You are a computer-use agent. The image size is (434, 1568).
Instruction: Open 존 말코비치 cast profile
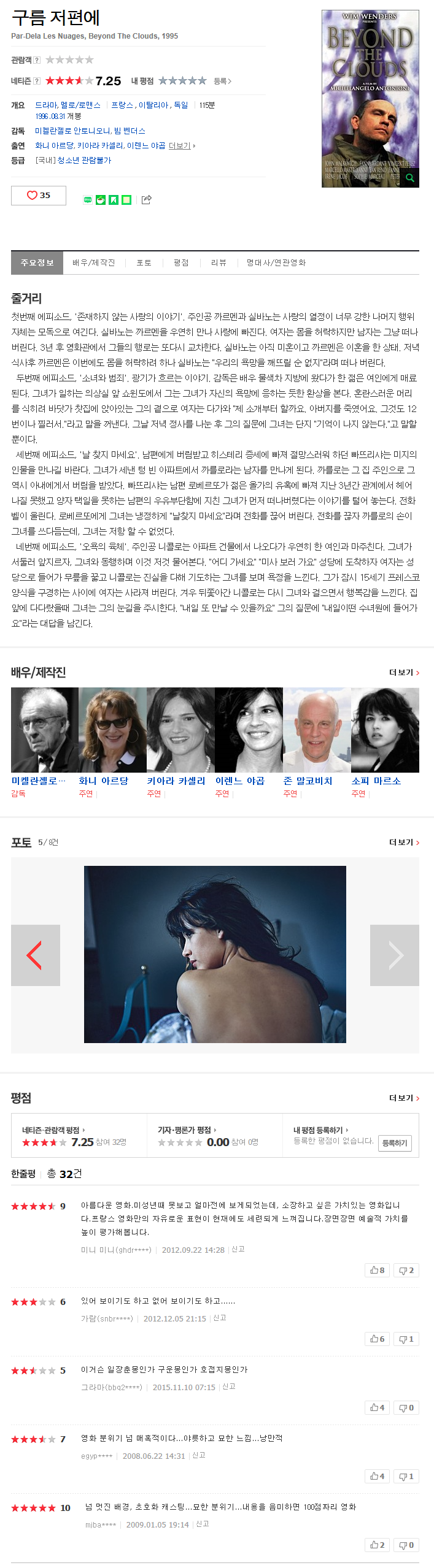click(308, 781)
